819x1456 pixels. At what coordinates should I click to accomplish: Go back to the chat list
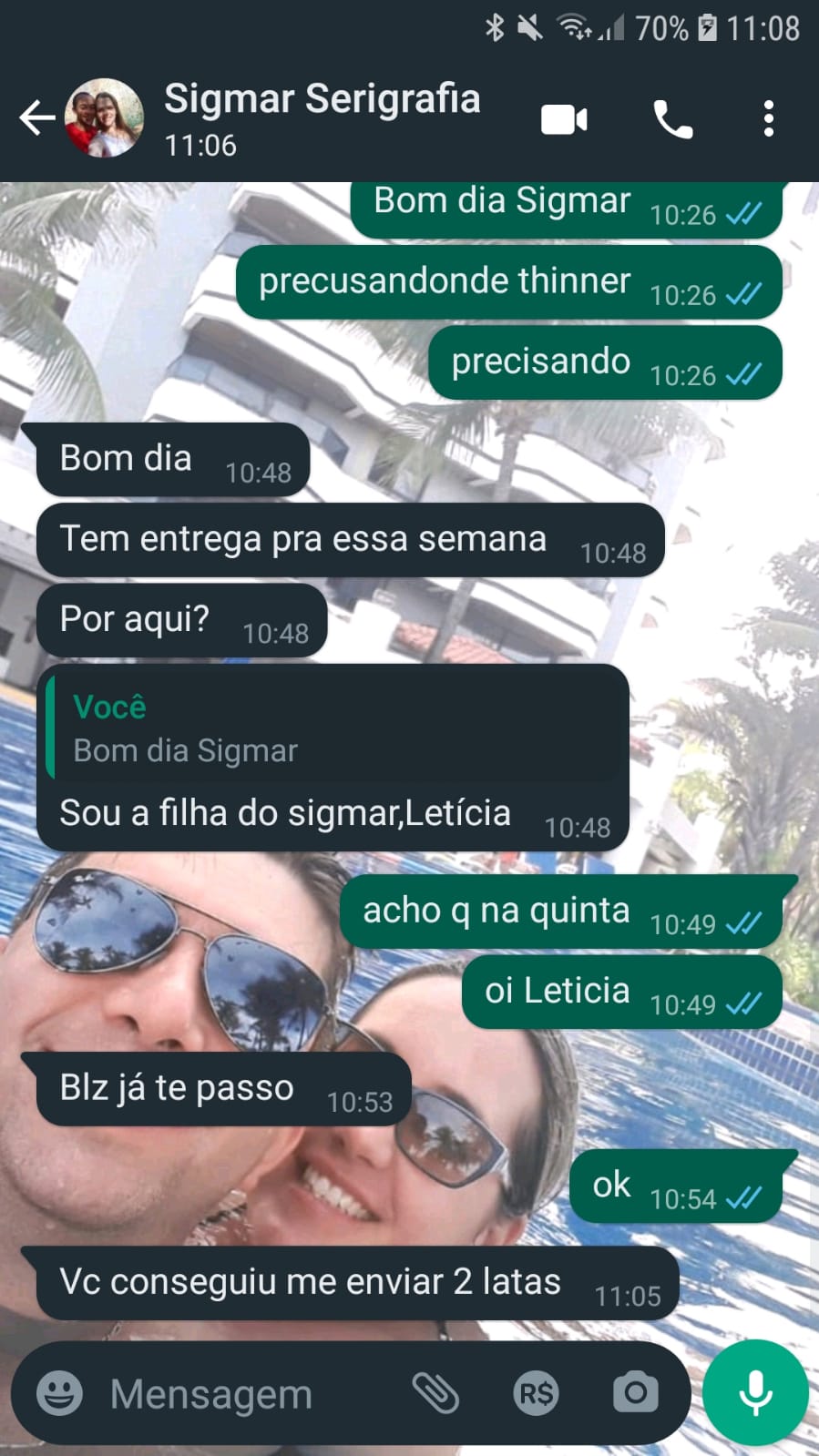coord(36,118)
